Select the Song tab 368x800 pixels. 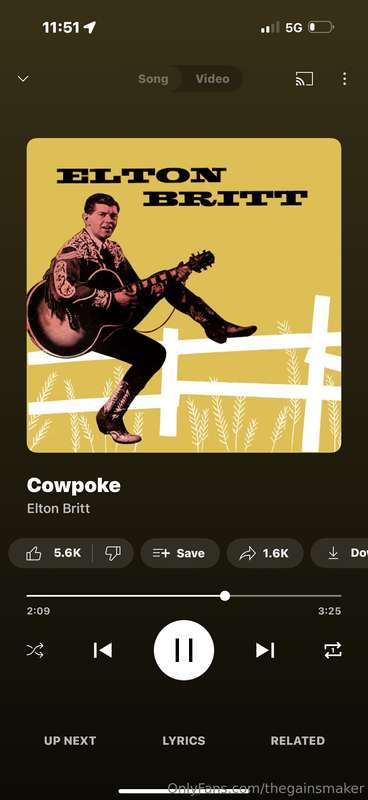[x=153, y=79]
